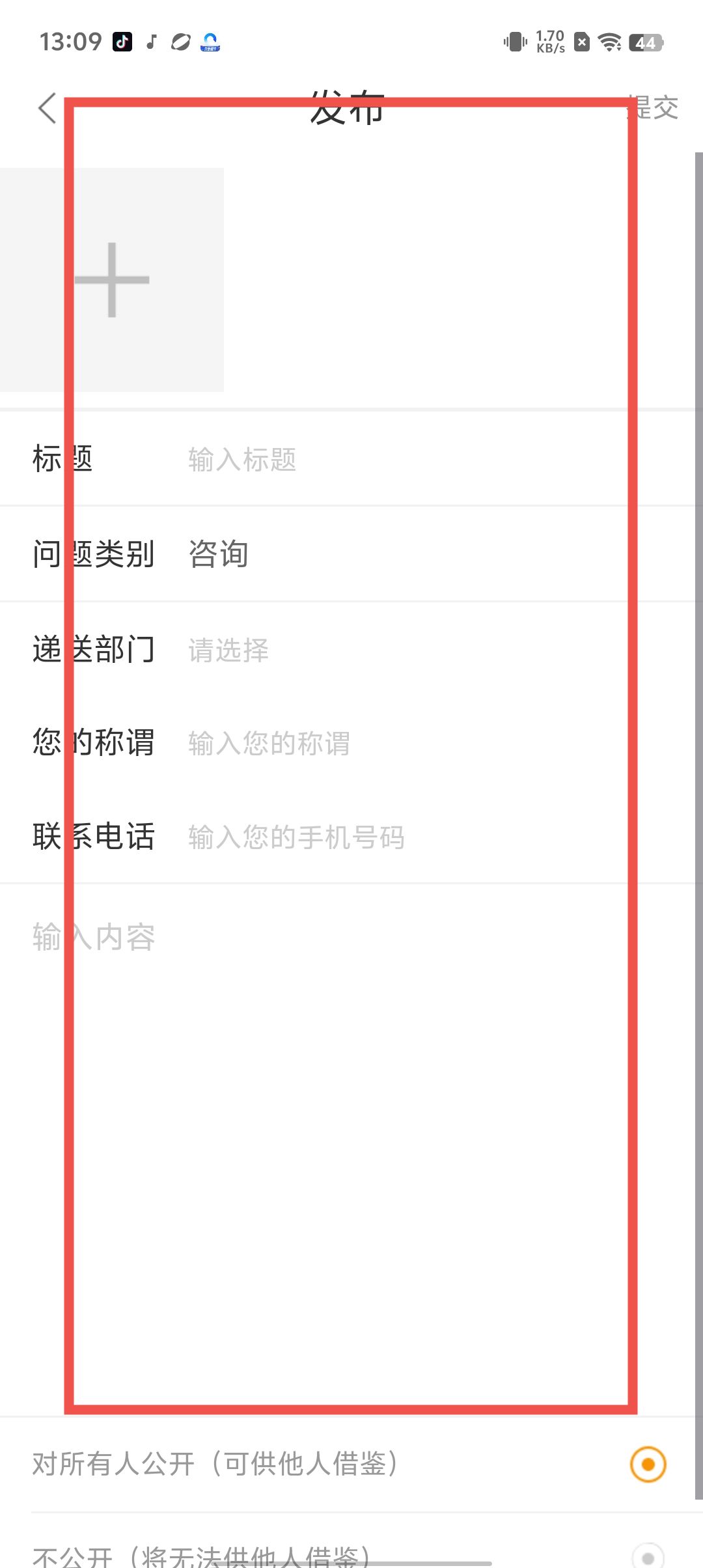Select 对所有人公开 visibility option
The image size is (703, 1568).
pos(648,1464)
